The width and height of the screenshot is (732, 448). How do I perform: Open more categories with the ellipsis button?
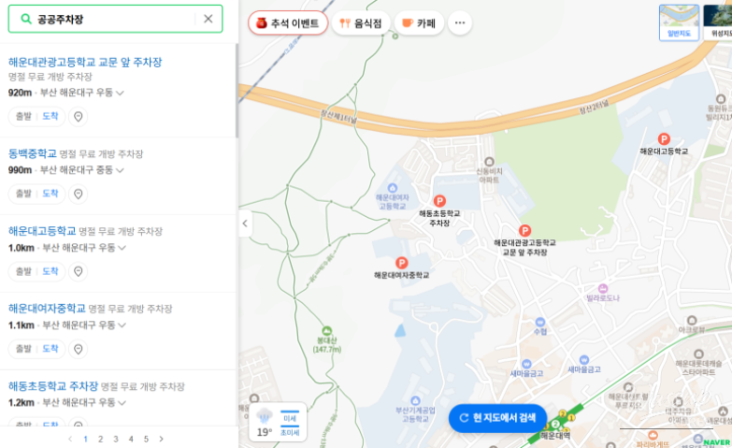(460, 22)
